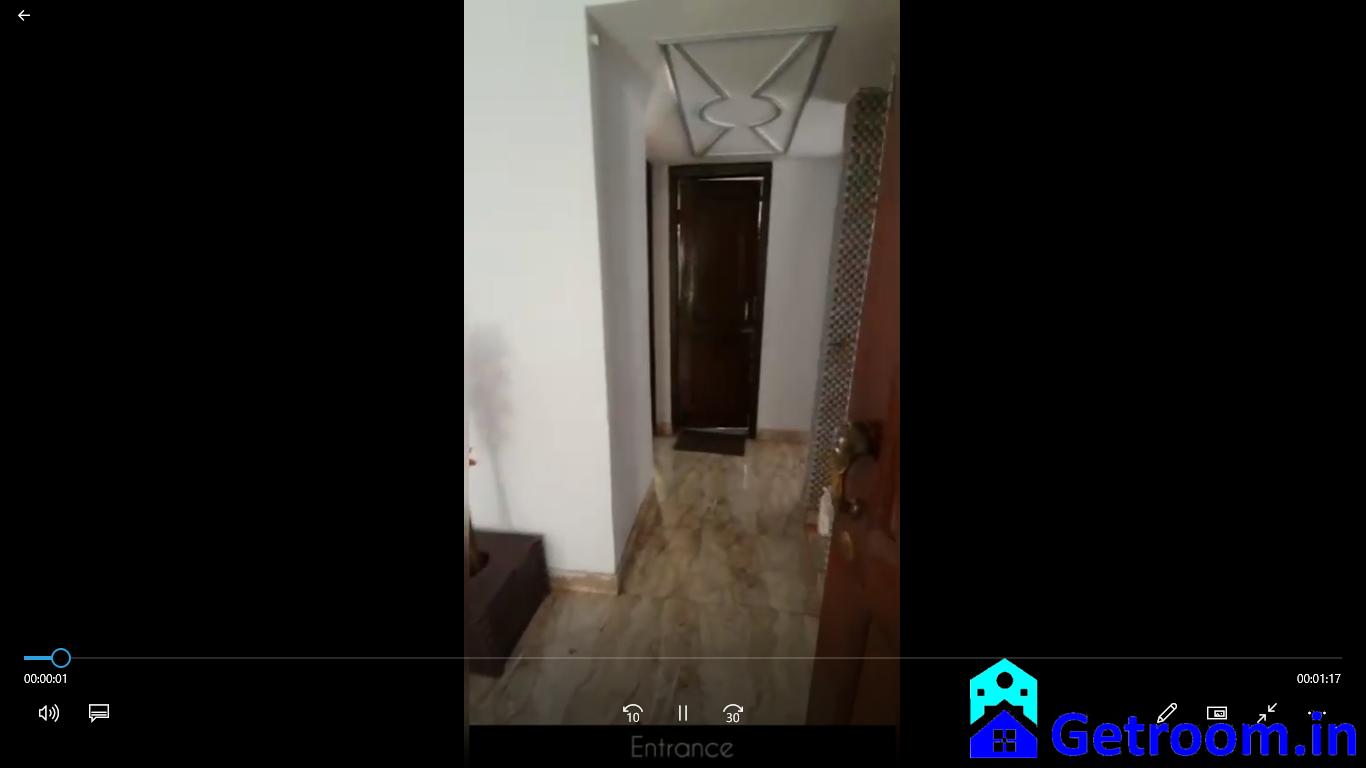The image size is (1366, 768).
Task: Open the pencil edit tool
Action: (1167, 713)
